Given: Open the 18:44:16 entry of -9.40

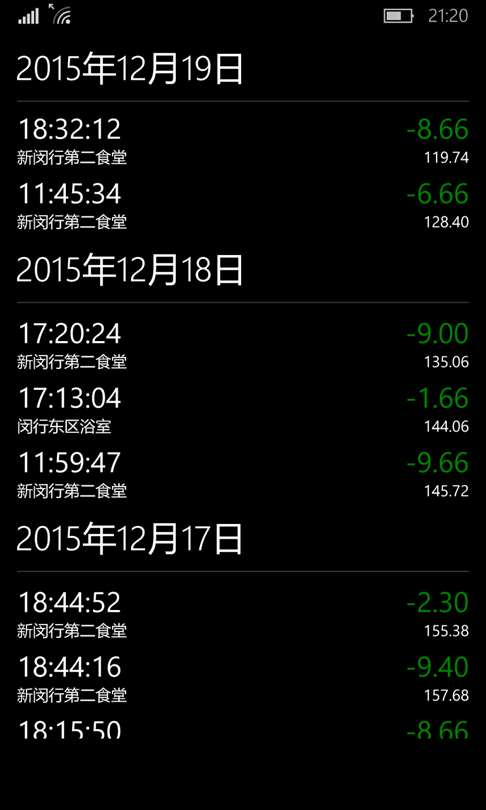Looking at the screenshot, I should [x=243, y=679].
